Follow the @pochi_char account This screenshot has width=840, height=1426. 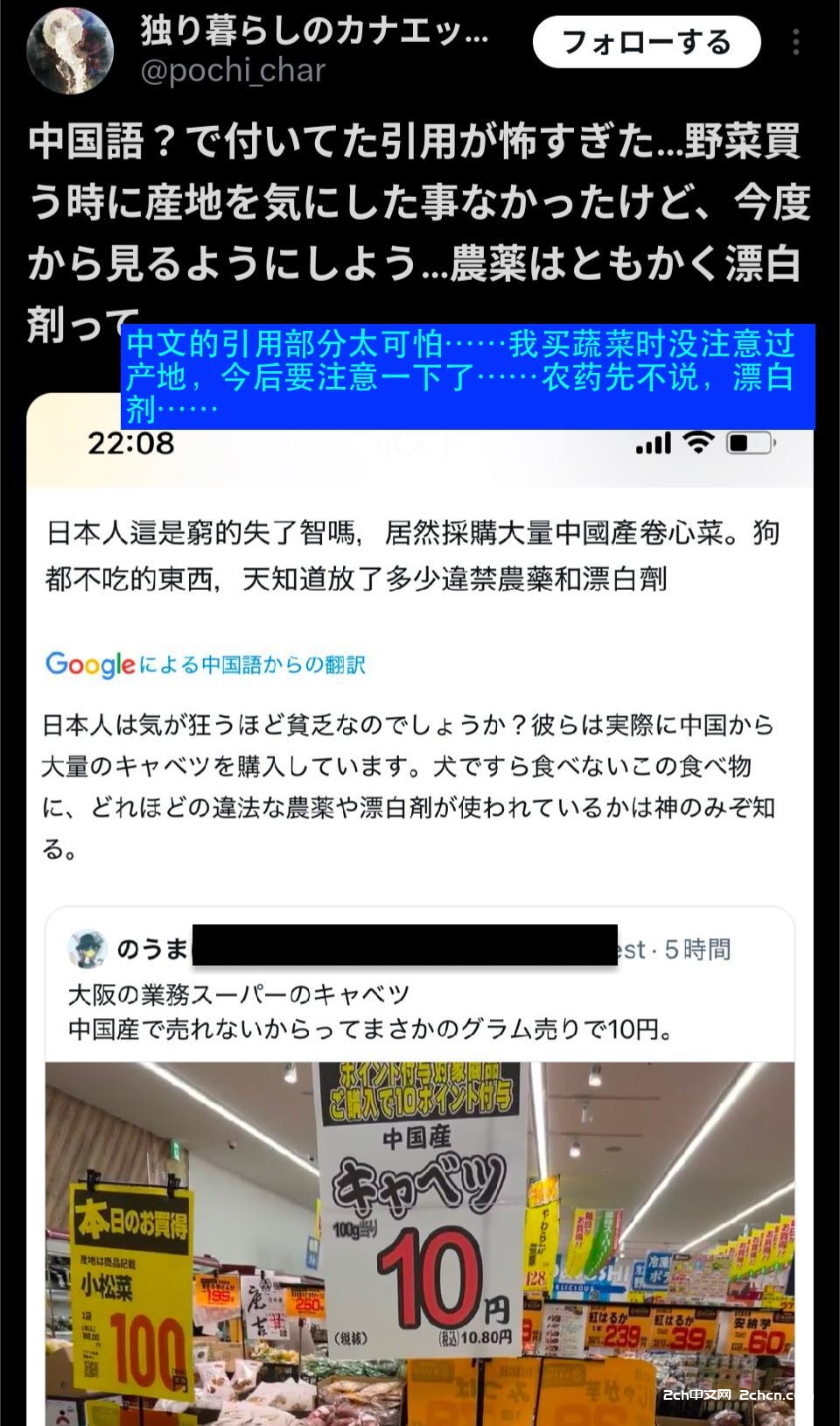(646, 42)
